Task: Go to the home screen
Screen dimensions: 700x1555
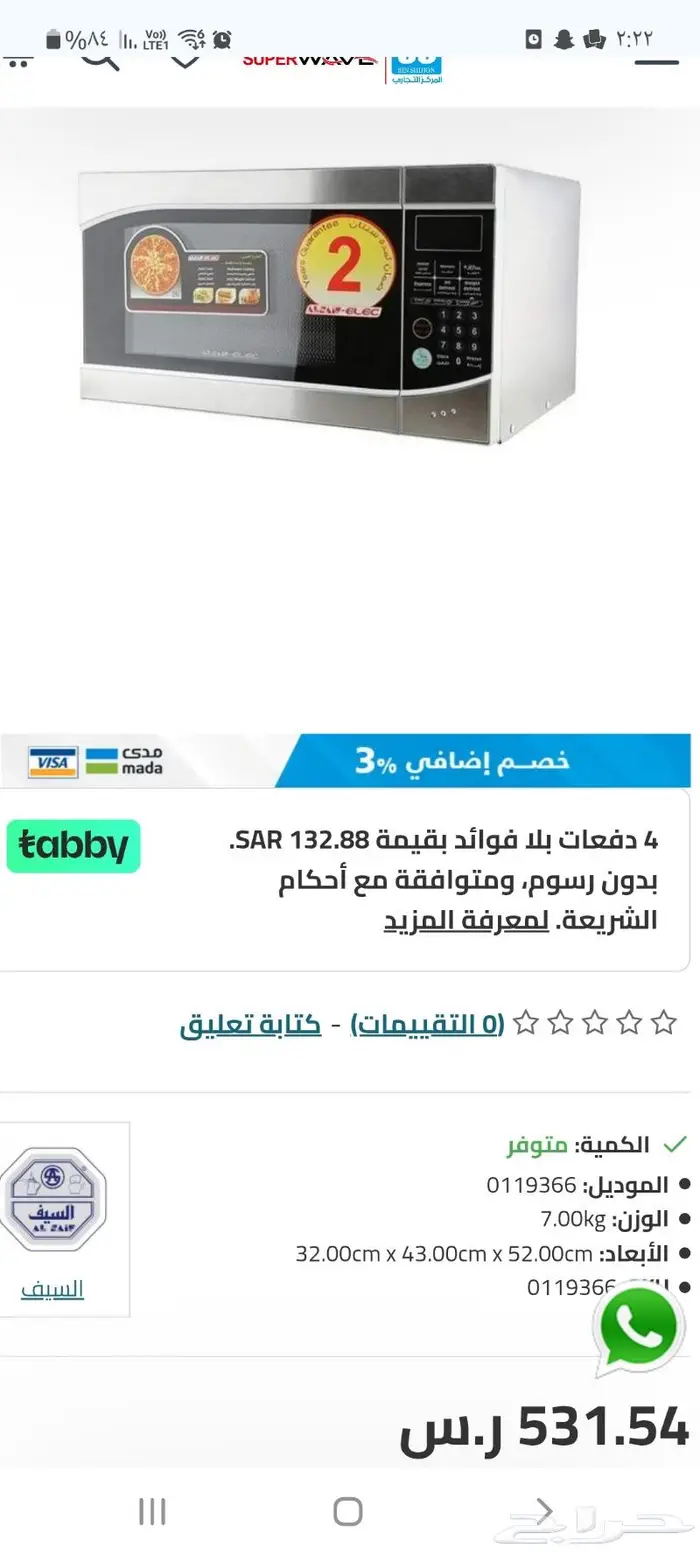Action: click(x=348, y=1511)
